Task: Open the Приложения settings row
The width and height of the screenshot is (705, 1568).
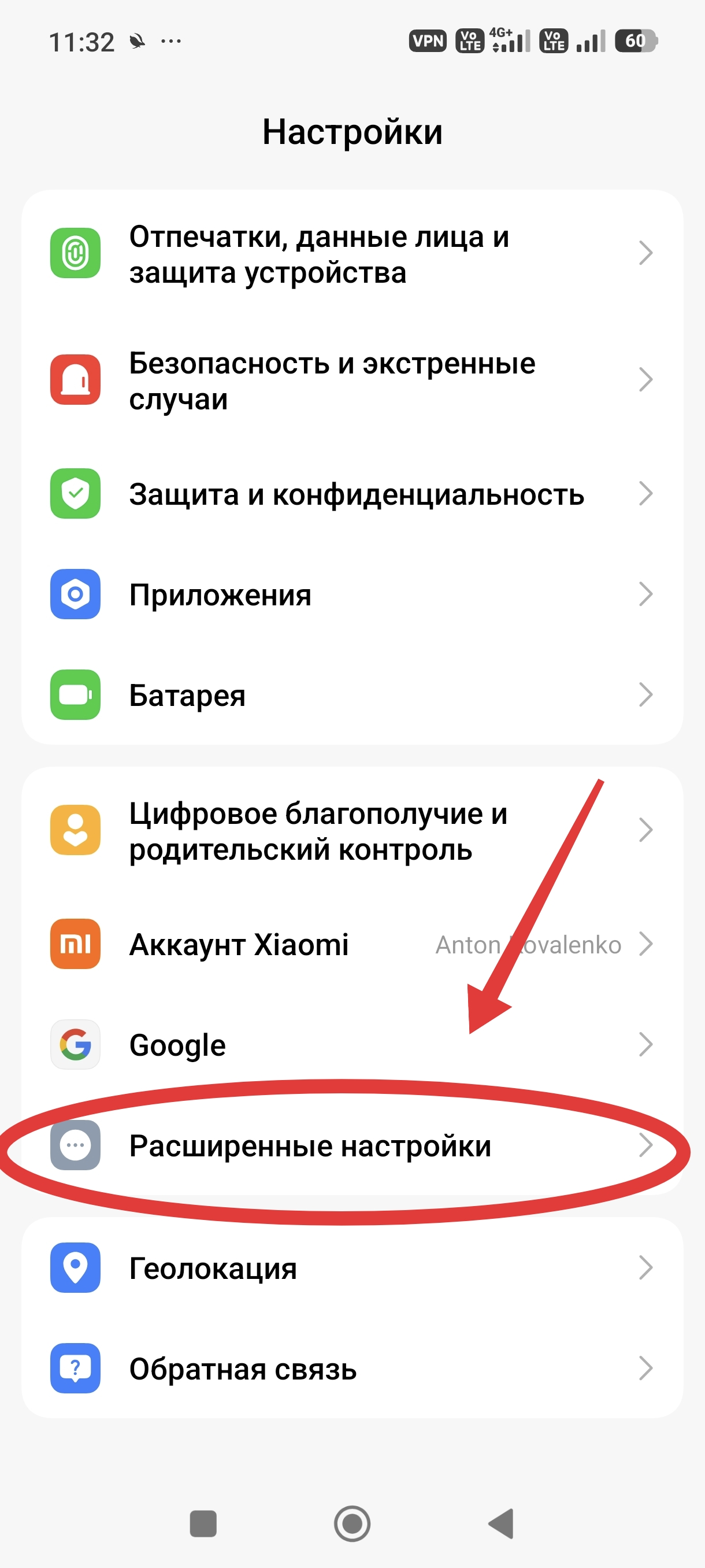Action: click(351, 595)
